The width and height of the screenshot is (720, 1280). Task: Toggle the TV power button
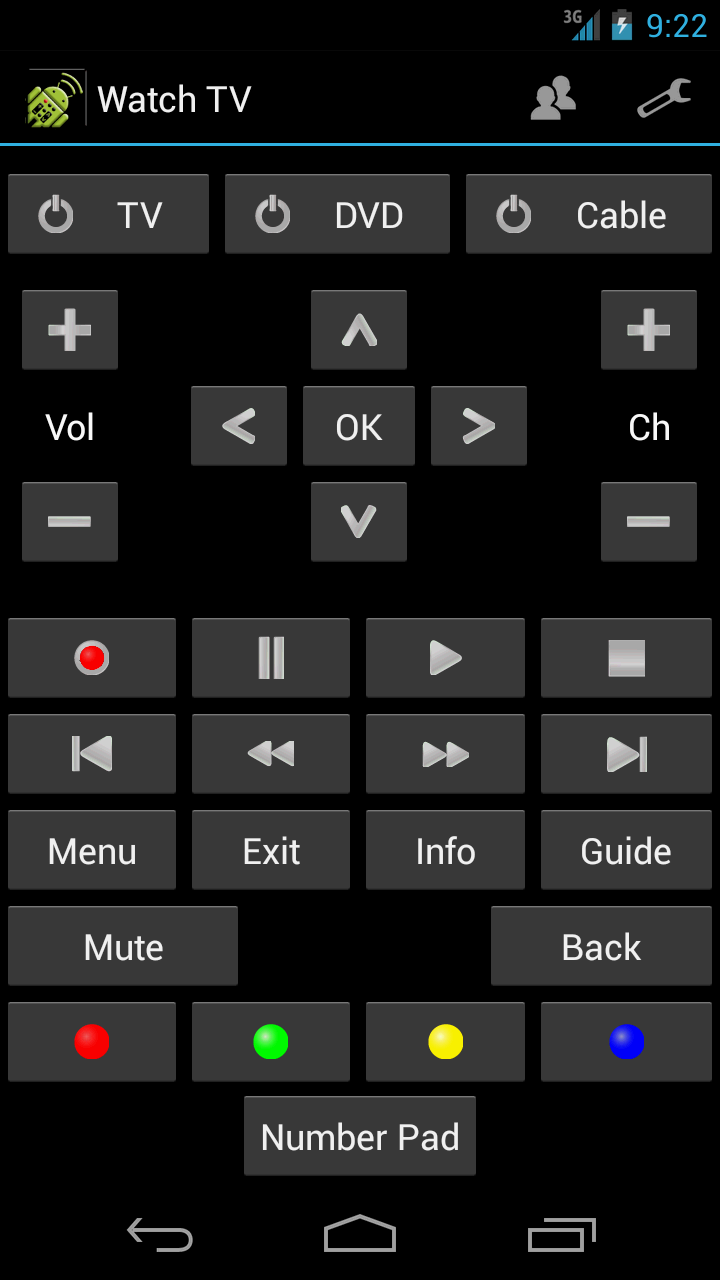click(108, 215)
